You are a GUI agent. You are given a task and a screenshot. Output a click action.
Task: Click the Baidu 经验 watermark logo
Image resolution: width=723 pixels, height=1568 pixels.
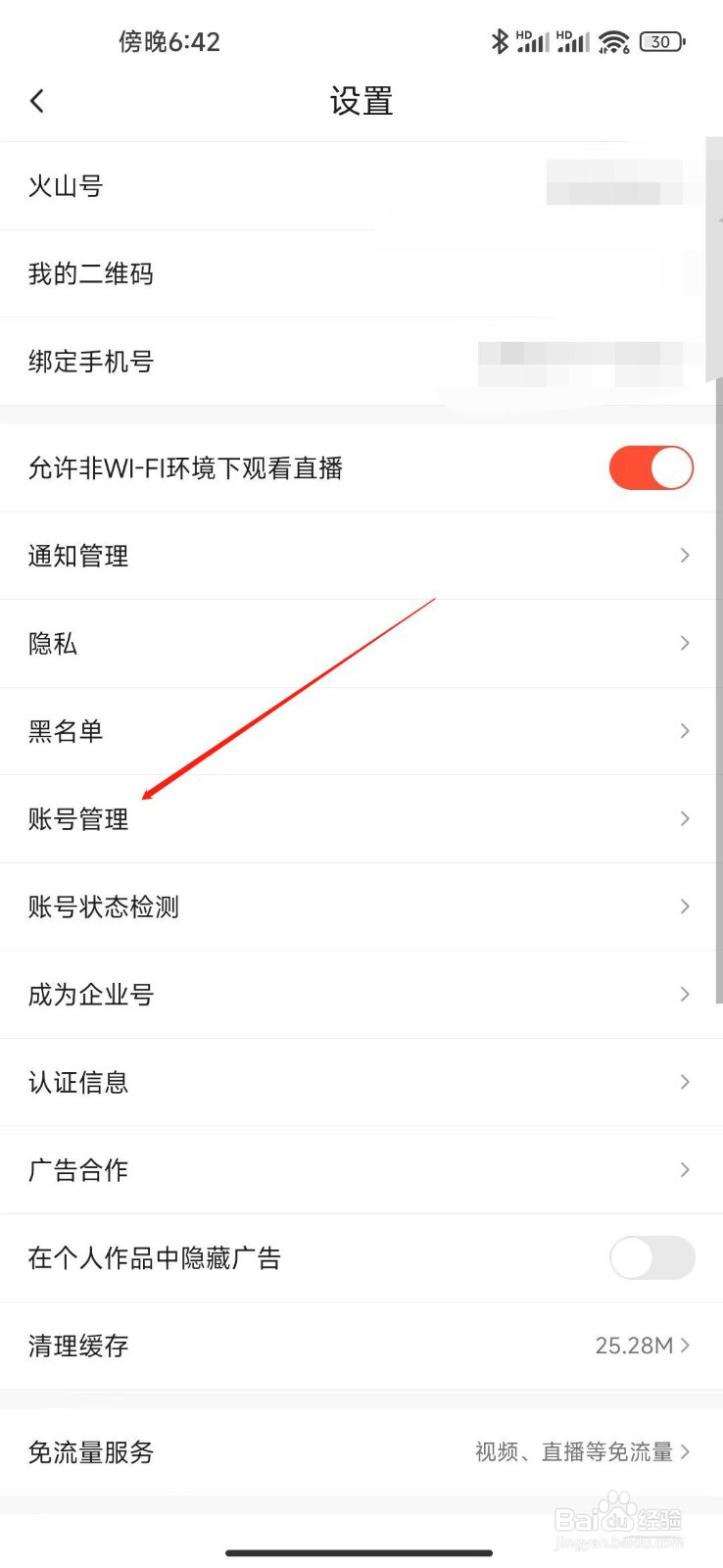point(617,1514)
